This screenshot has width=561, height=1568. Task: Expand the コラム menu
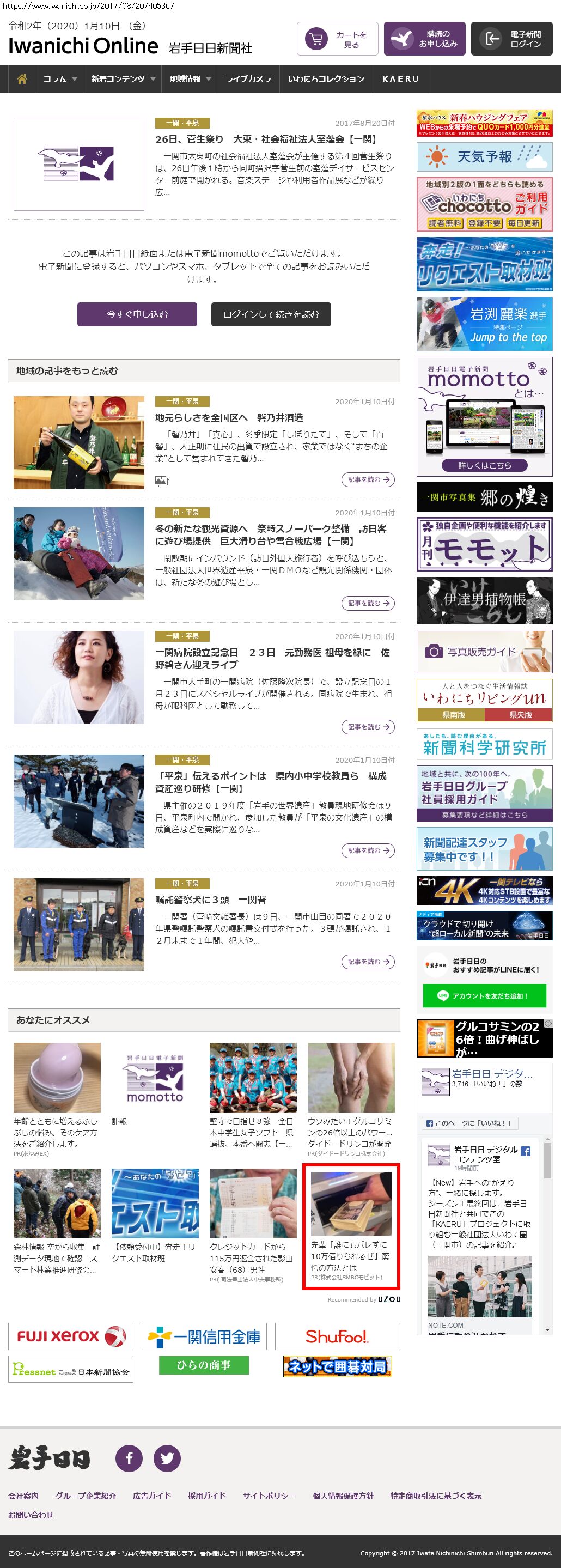[59, 79]
